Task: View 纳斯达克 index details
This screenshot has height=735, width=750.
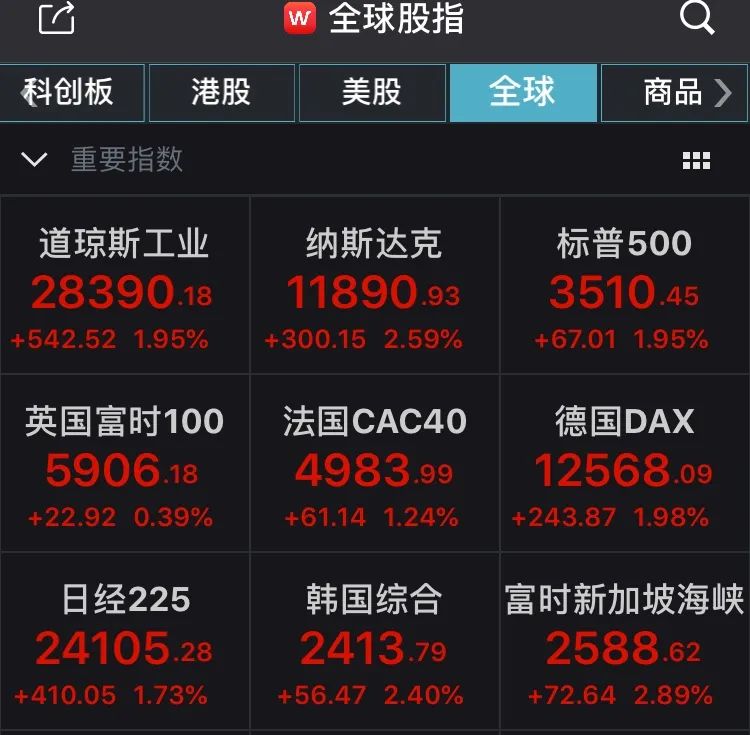Action: (374, 286)
